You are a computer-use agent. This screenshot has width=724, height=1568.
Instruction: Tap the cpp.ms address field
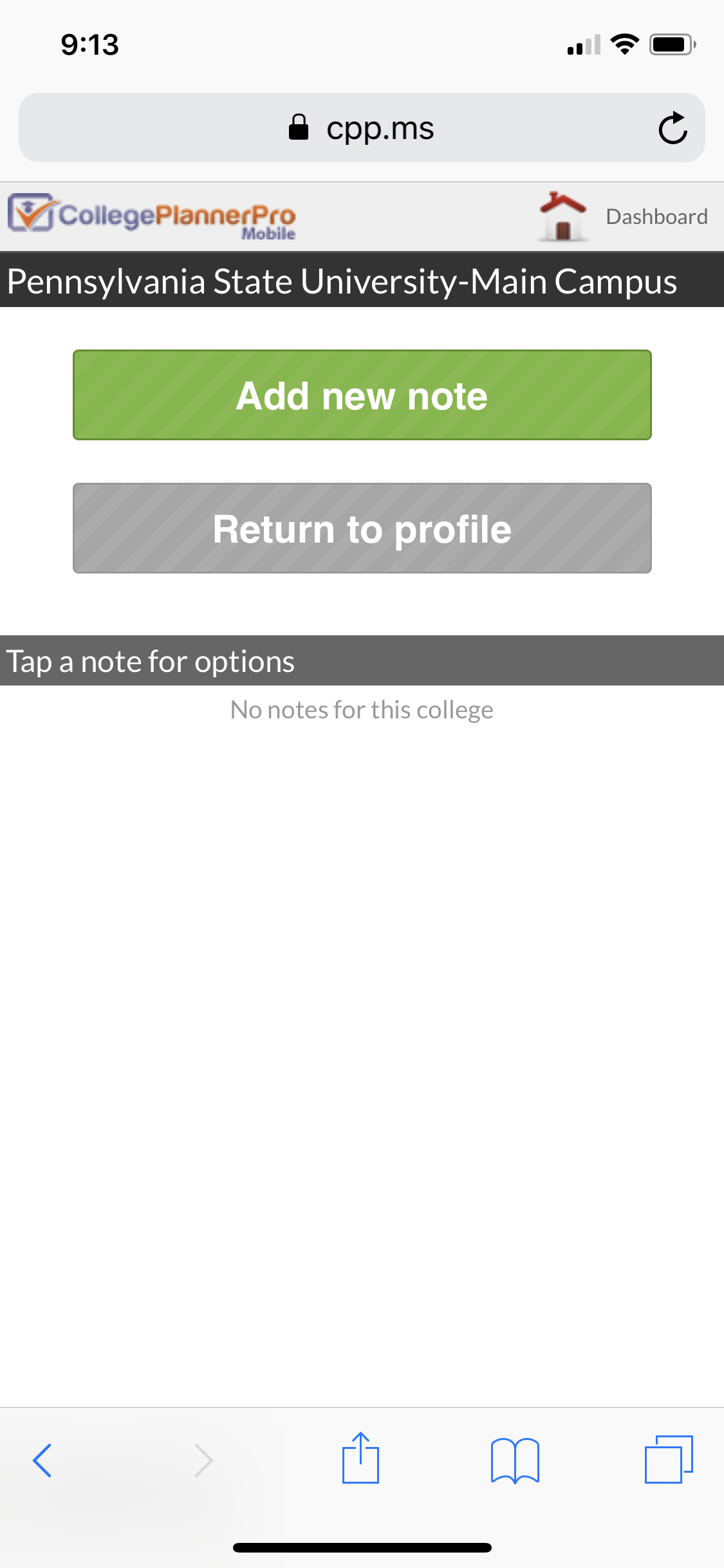tap(362, 127)
